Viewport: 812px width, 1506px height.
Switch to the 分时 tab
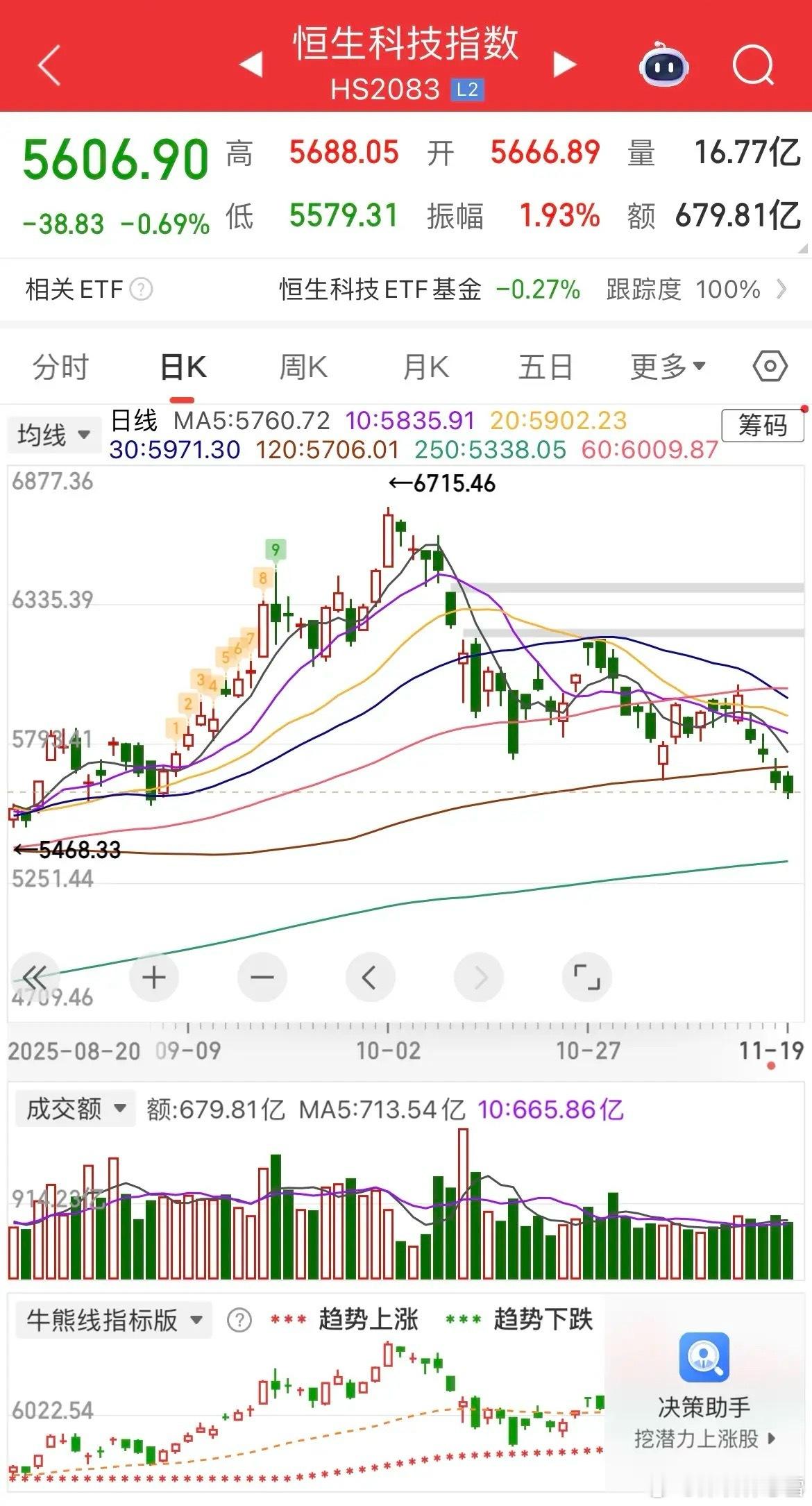61,367
